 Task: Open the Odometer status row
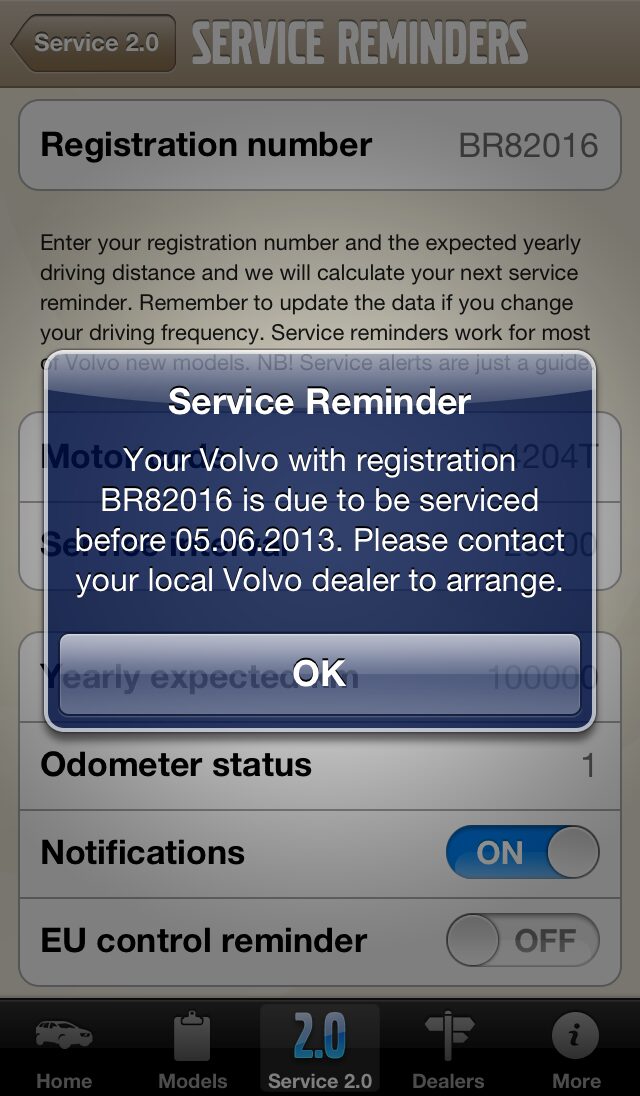coord(319,766)
